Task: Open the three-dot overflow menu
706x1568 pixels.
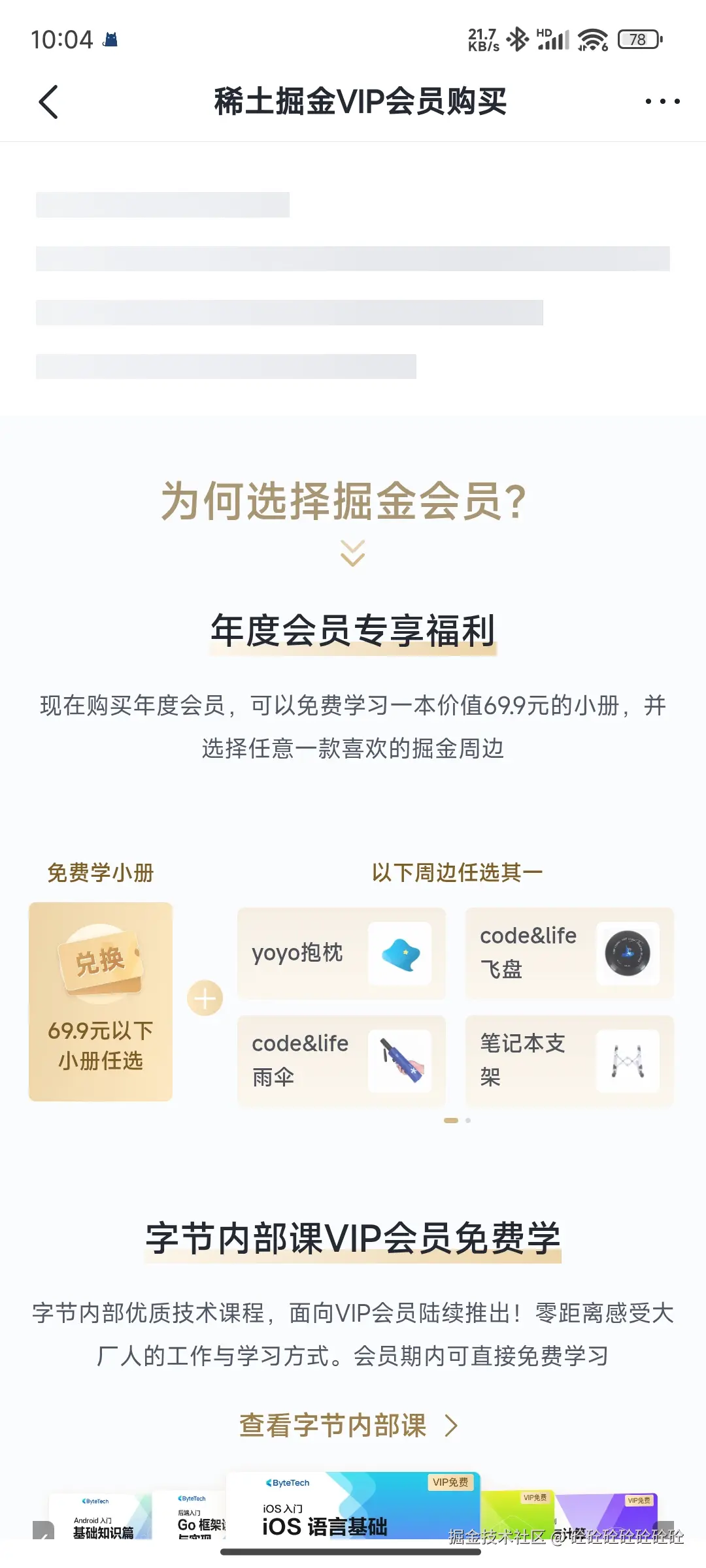Action: (x=662, y=102)
